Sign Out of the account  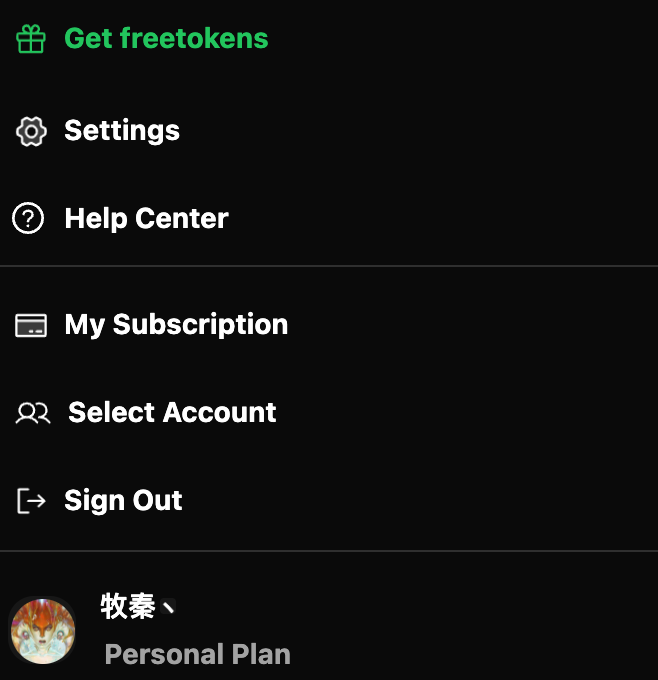pos(122,501)
